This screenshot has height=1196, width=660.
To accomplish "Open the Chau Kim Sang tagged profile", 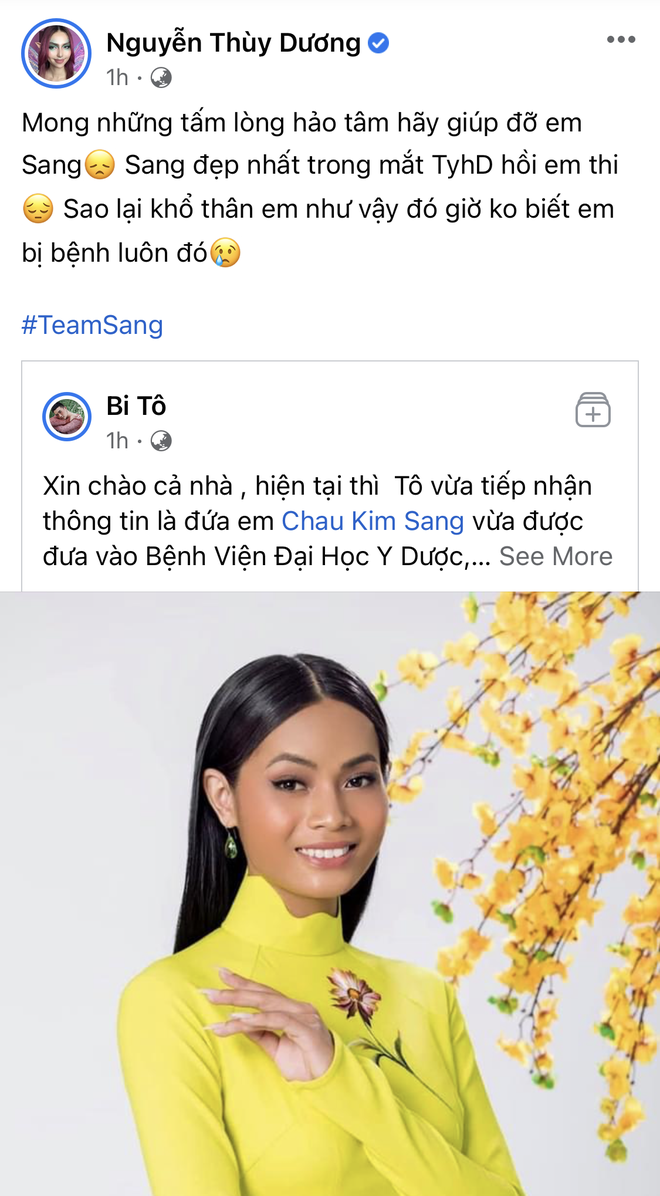I will coord(373,522).
